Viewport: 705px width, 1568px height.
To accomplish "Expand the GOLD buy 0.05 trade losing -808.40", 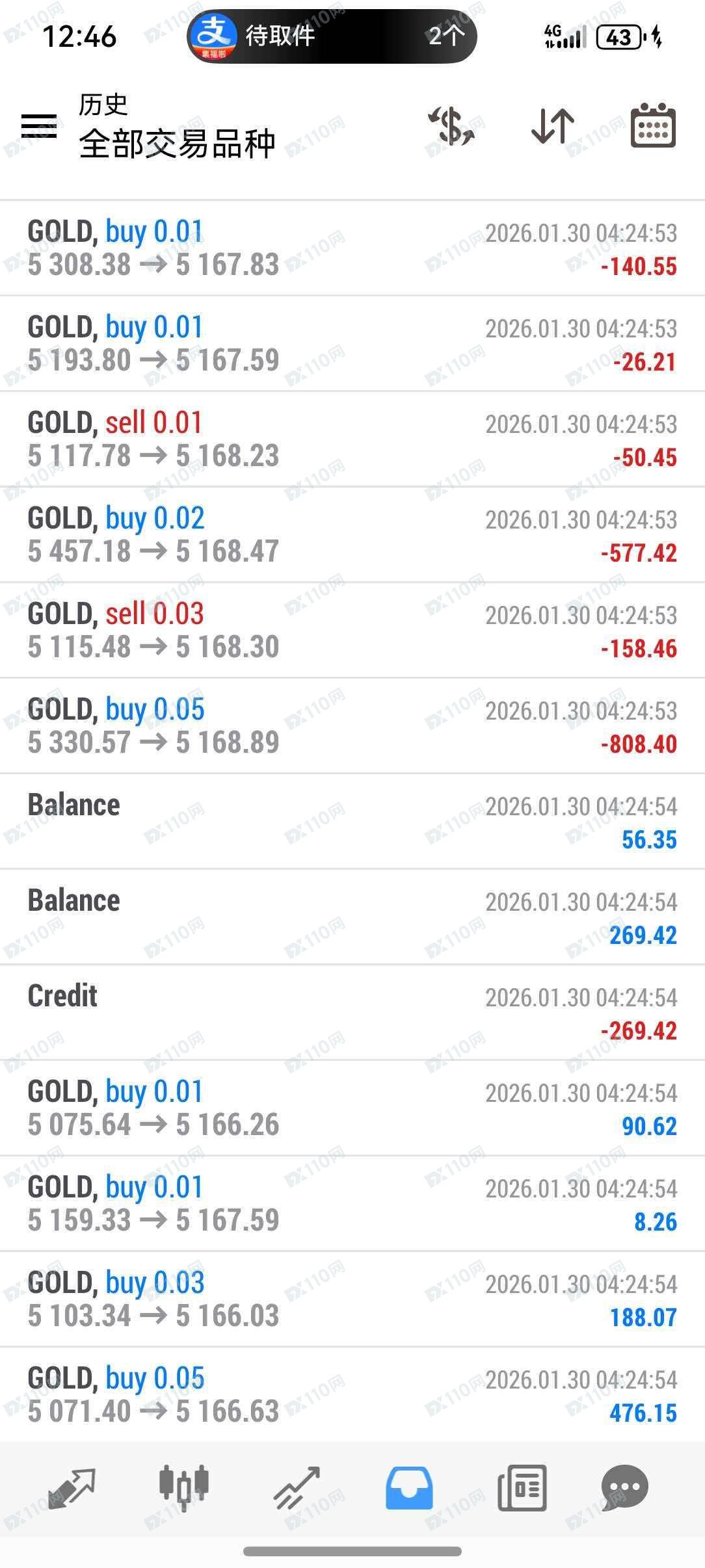I will (352, 726).
